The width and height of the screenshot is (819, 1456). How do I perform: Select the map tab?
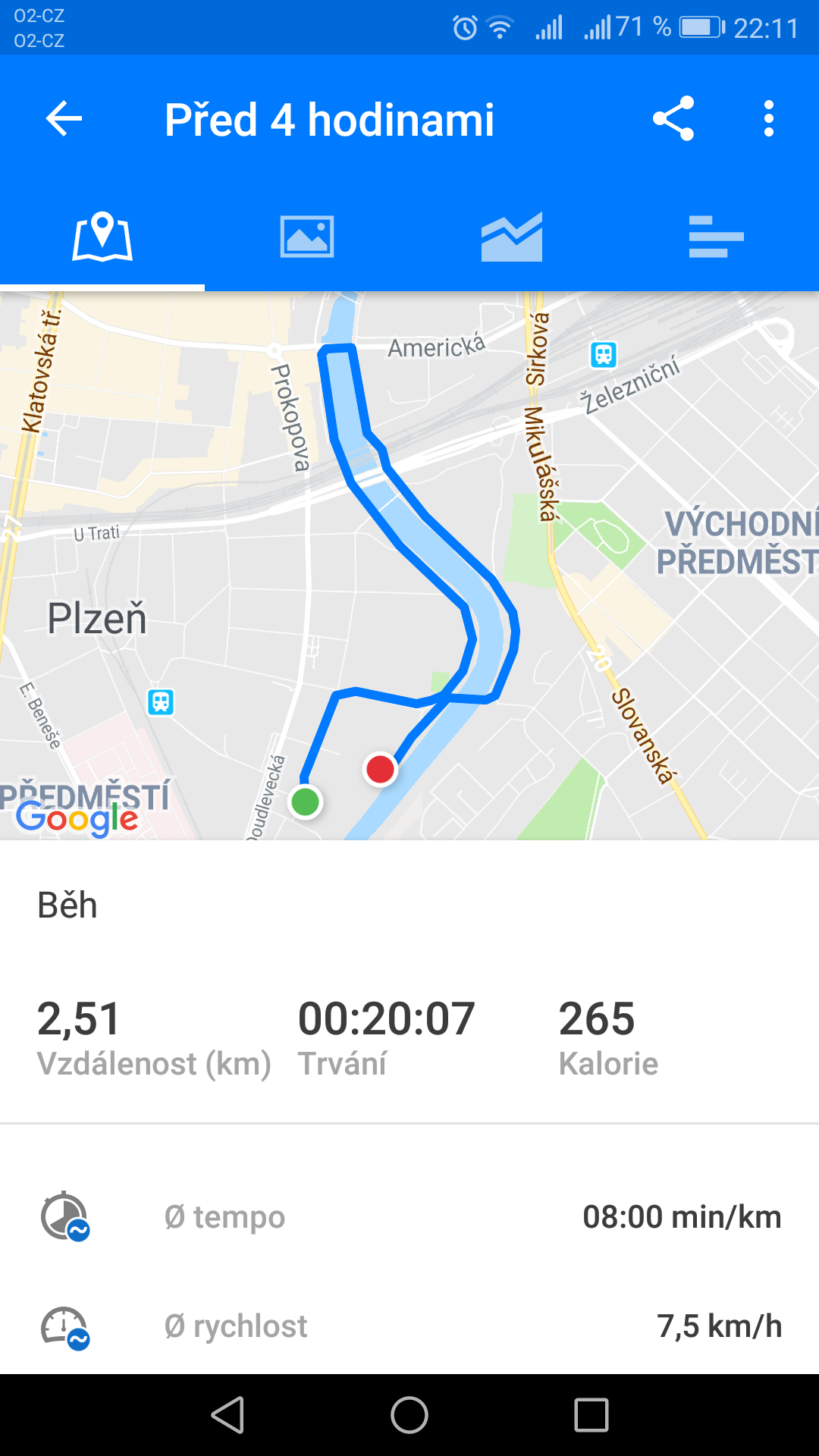pos(102,237)
